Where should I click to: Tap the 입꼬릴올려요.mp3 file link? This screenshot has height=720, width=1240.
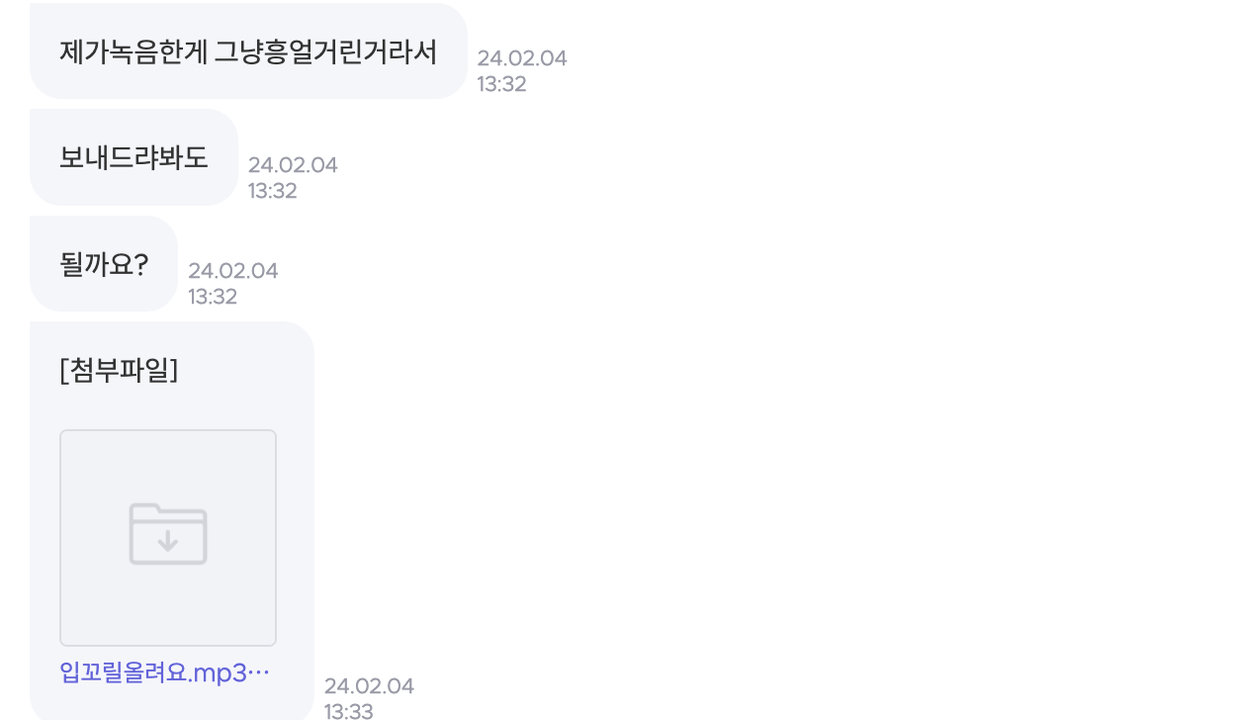(x=164, y=673)
